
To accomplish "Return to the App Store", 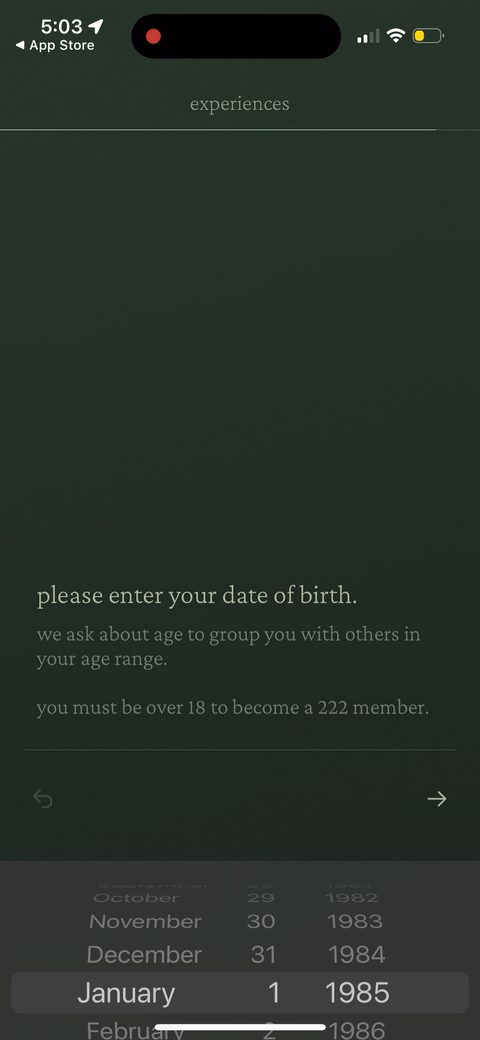I will pos(55,45).
